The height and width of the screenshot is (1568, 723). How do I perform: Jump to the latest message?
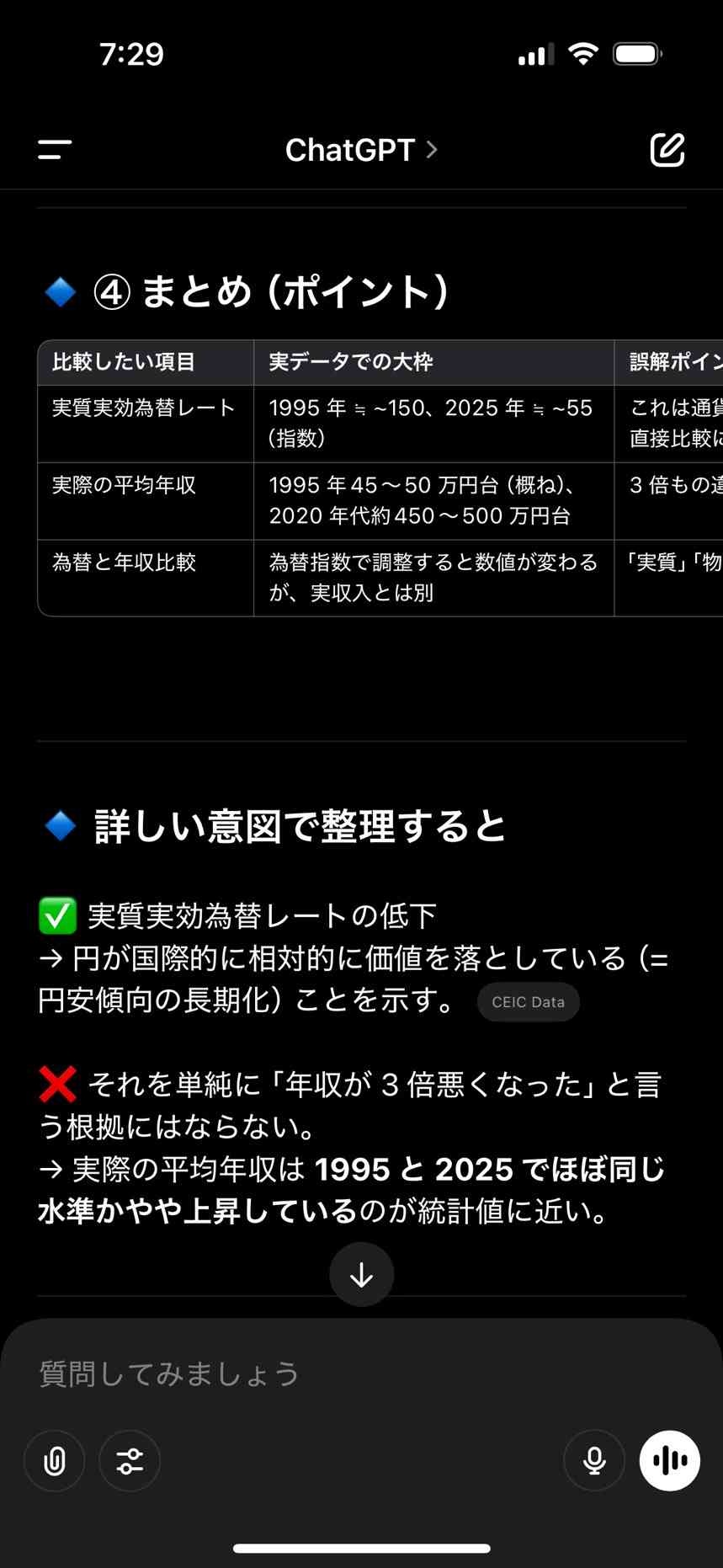(362, 1275)
